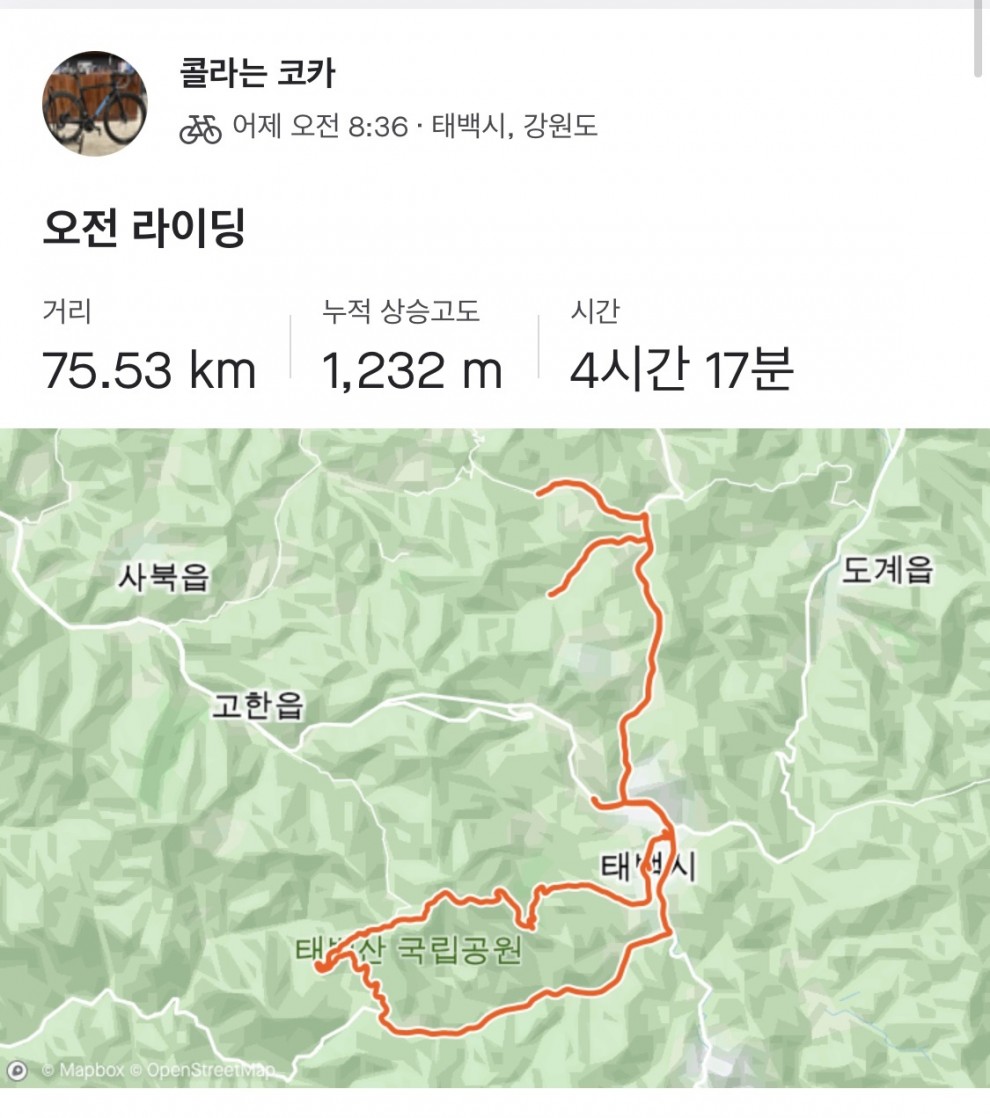The image size is (990, 1118).
Task: Open 콜라는 코카's profile picture
Action: 94,104
